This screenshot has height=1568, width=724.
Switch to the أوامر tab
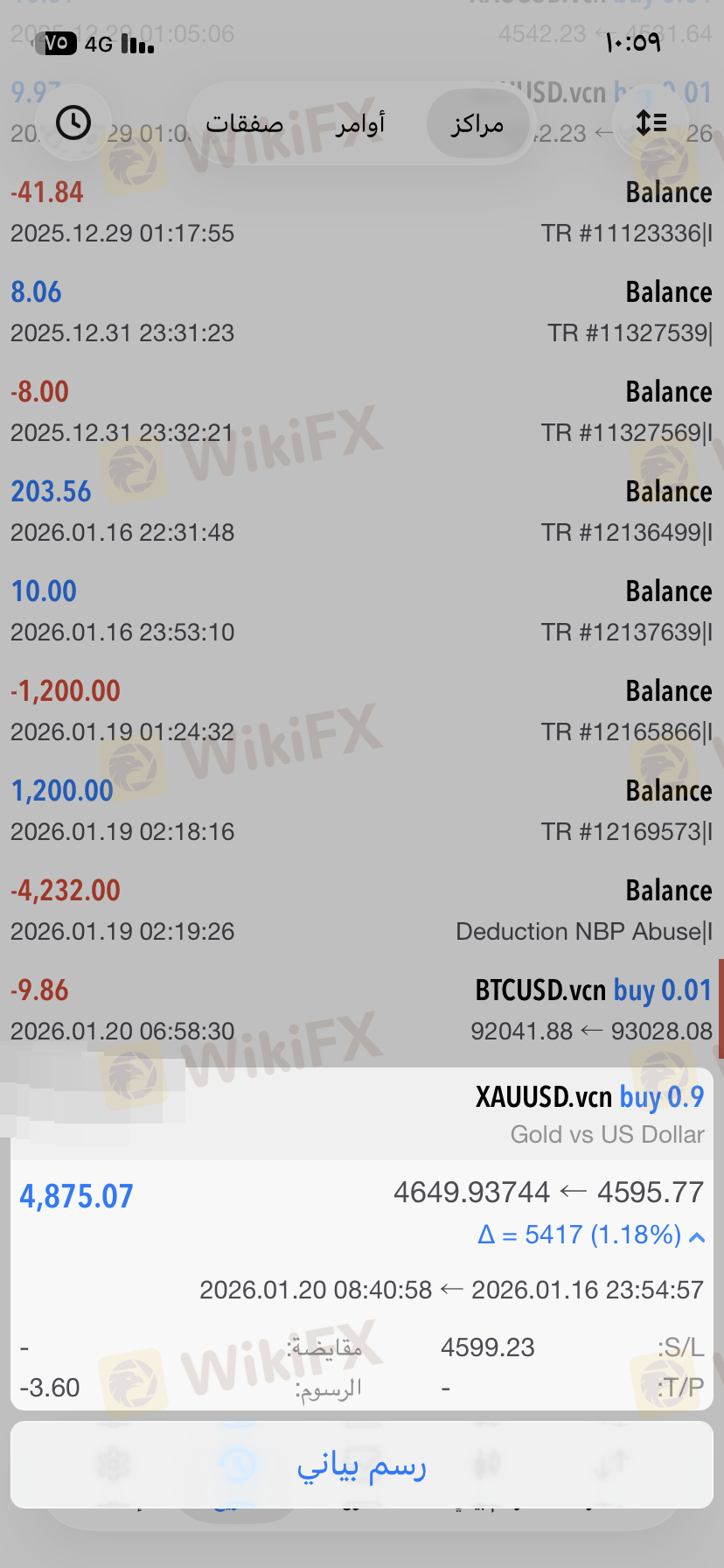pyautogui.click(x=360, y=124)
